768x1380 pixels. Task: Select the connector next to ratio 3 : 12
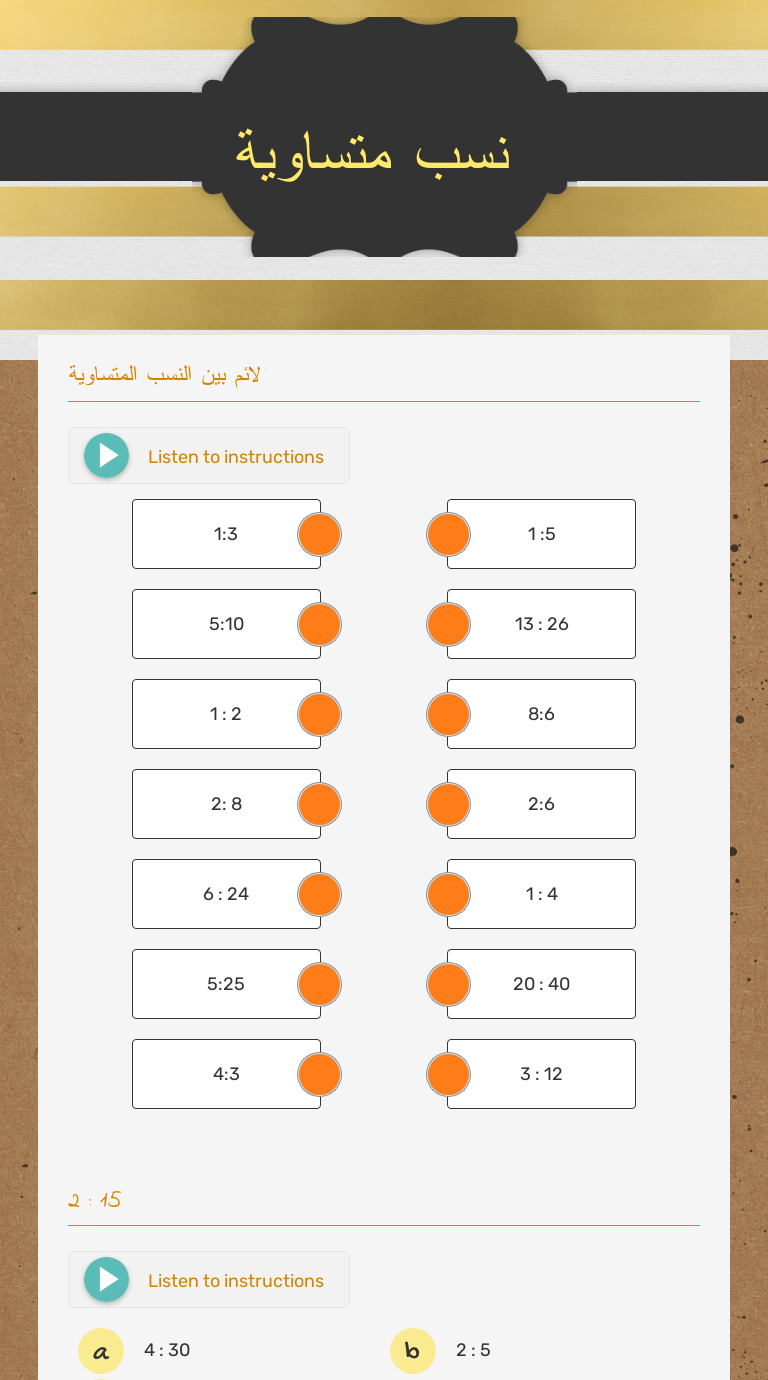point(448,1074)
